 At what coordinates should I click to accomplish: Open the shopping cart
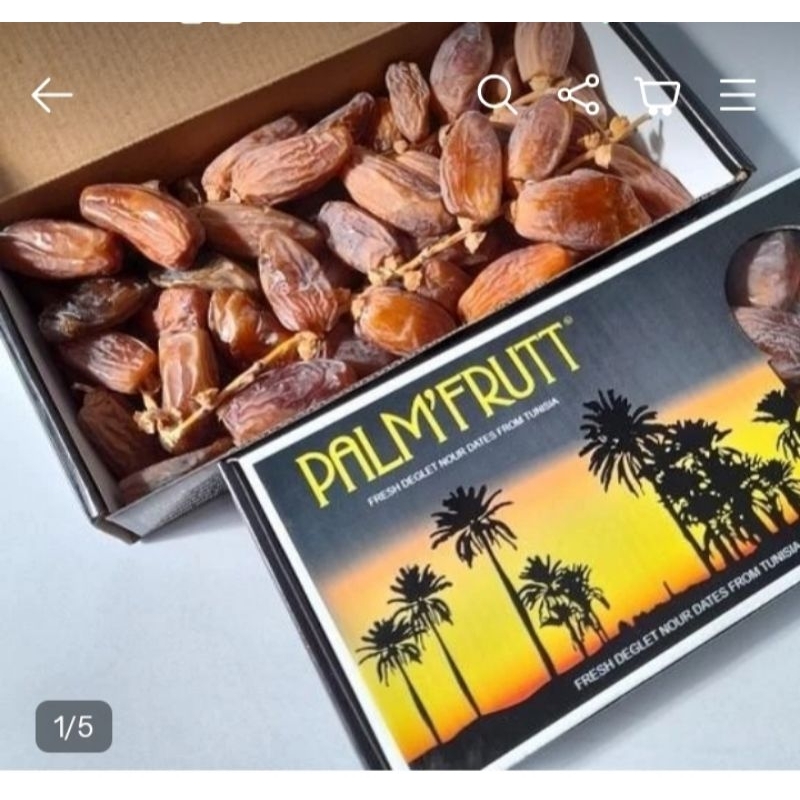[x=657, y=96]
